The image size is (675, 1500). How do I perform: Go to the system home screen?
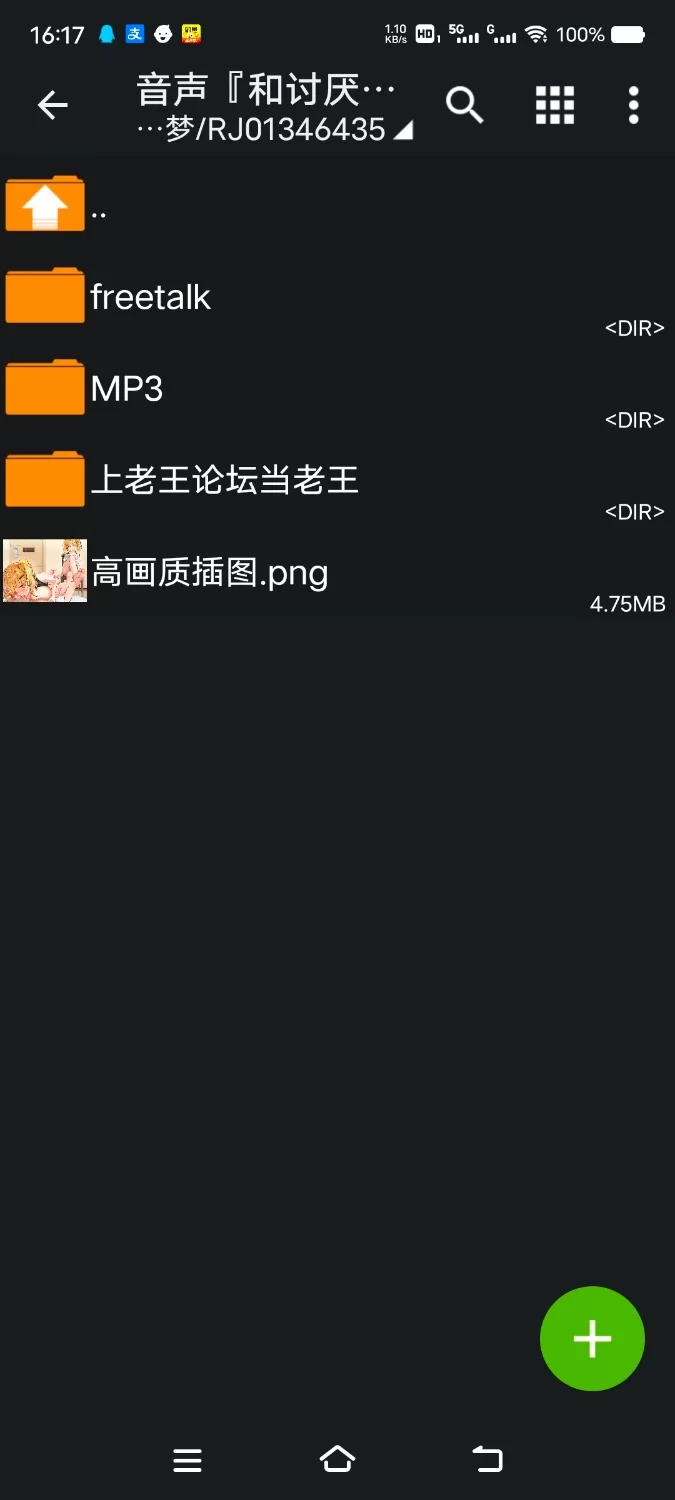[337, 1460]
